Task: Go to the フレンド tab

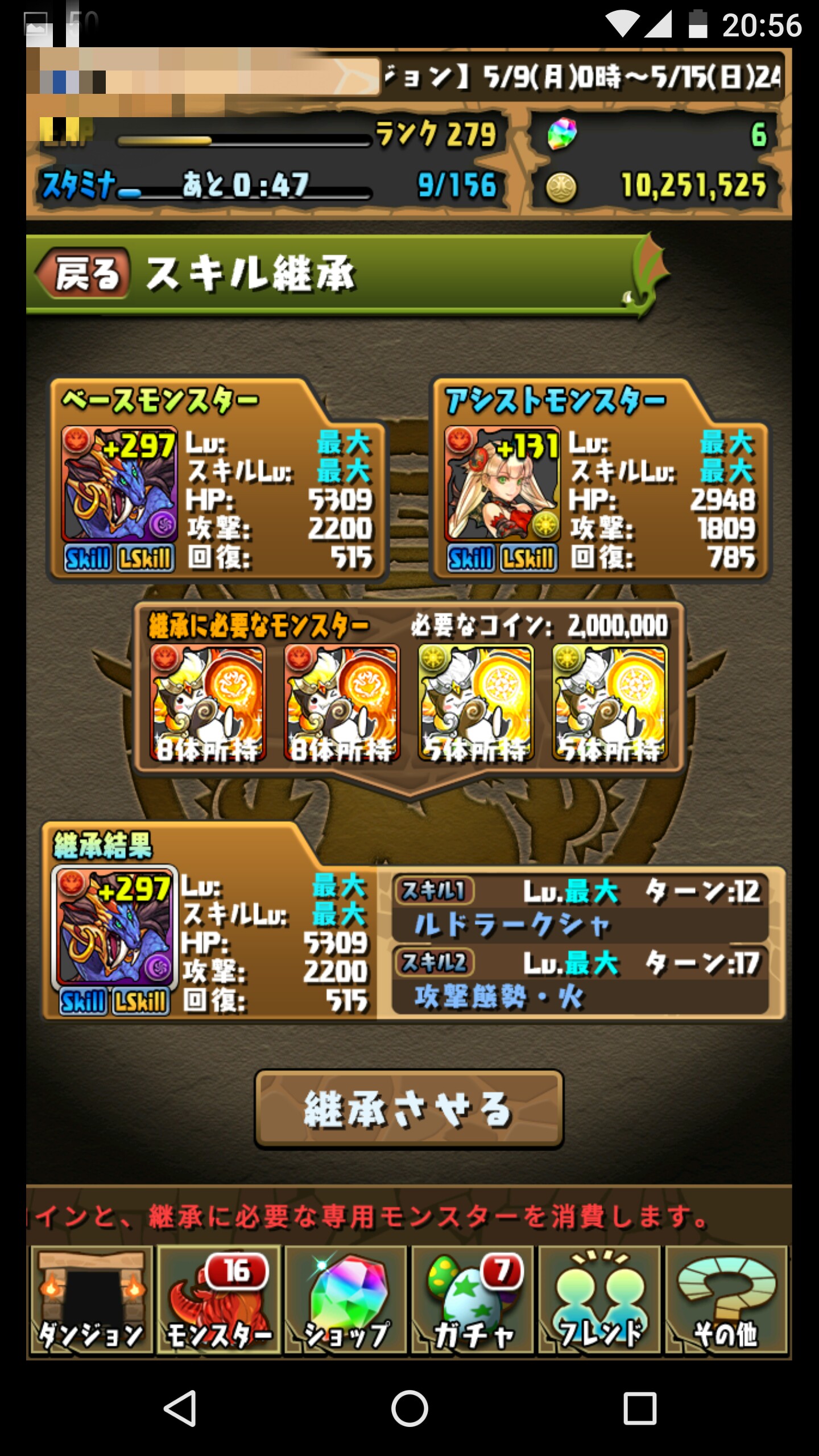Action: (x=599, y=1301)
